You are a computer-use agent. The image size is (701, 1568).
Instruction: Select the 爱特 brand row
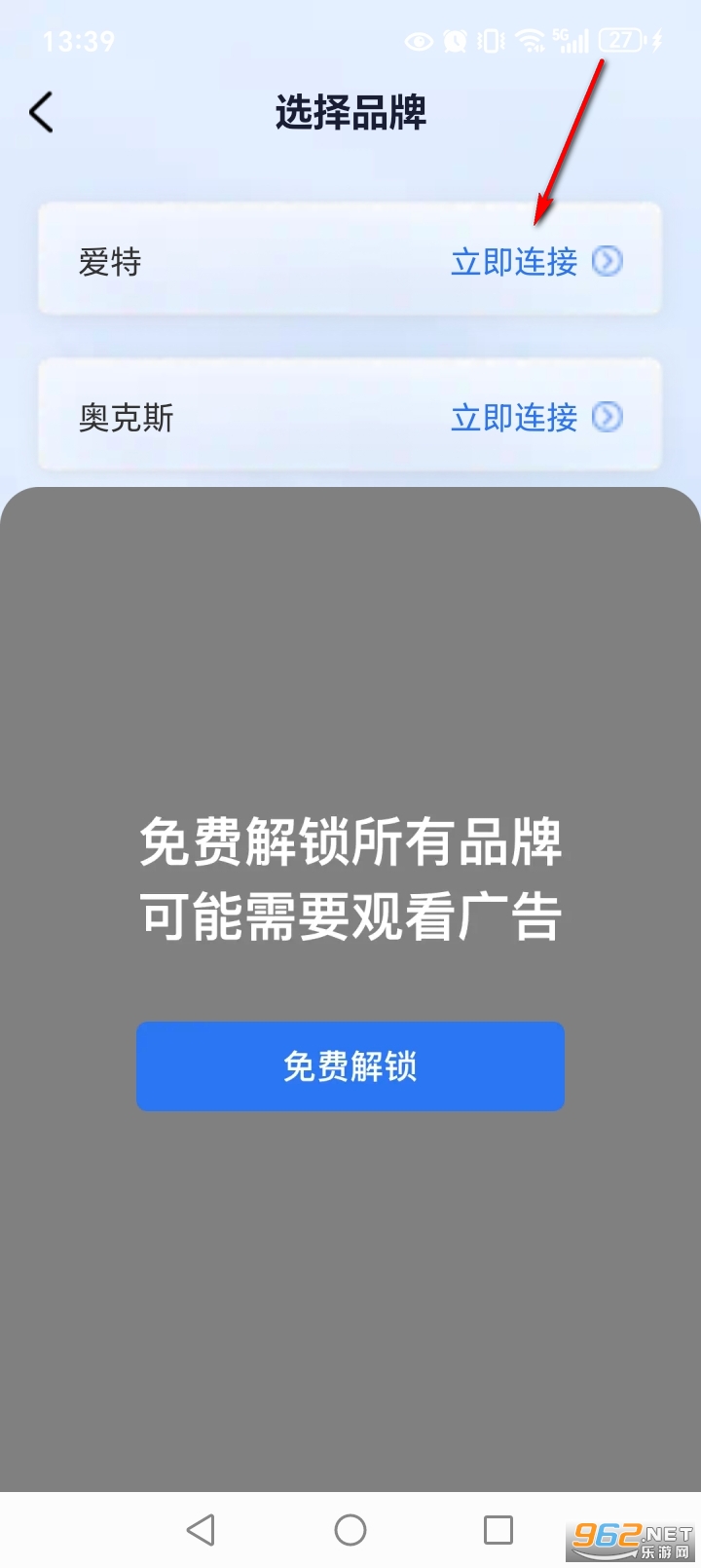click(x=107, y=261)
